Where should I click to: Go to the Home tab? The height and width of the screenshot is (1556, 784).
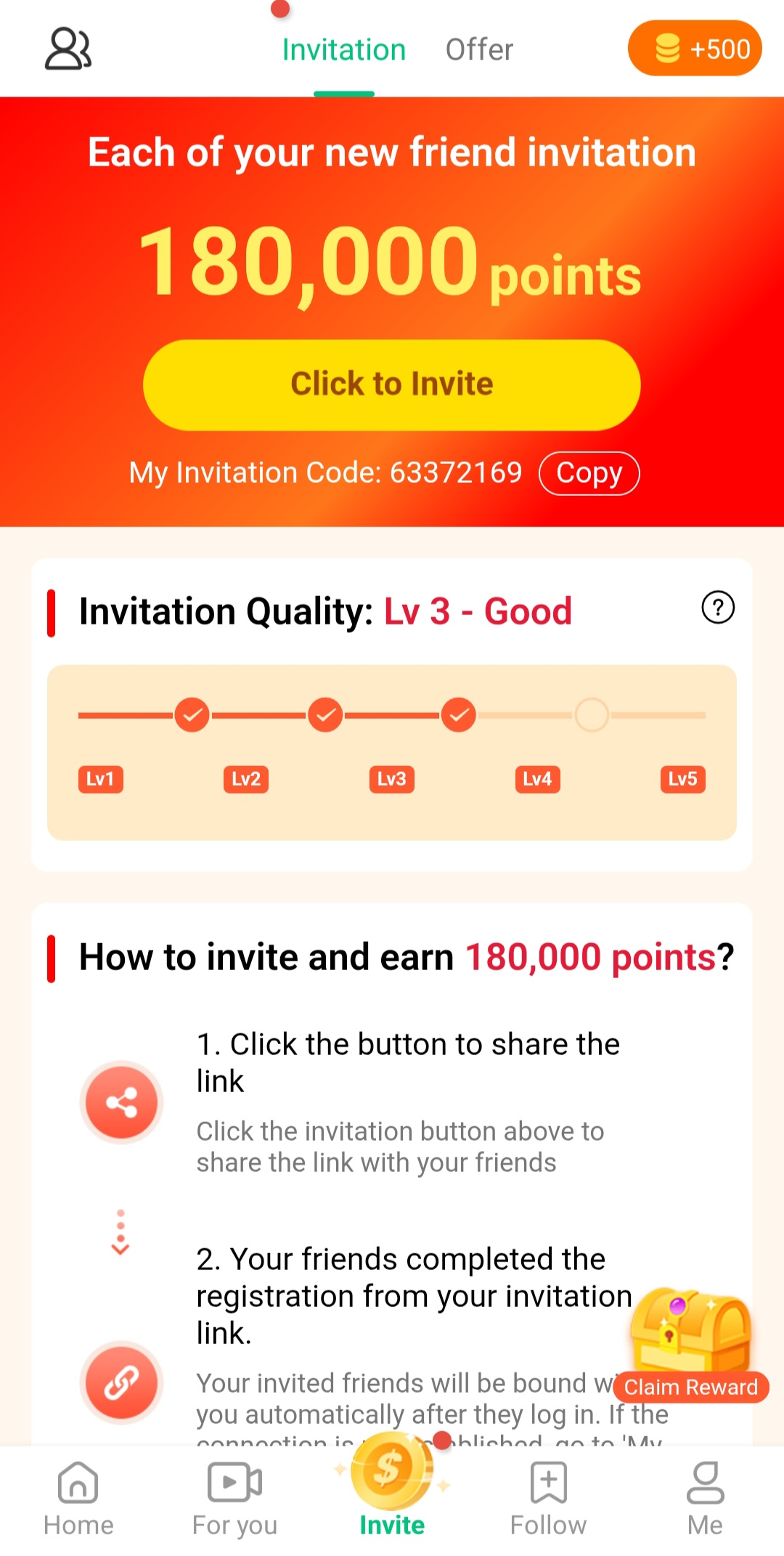pyautogui.click(x=78, y=1498)
